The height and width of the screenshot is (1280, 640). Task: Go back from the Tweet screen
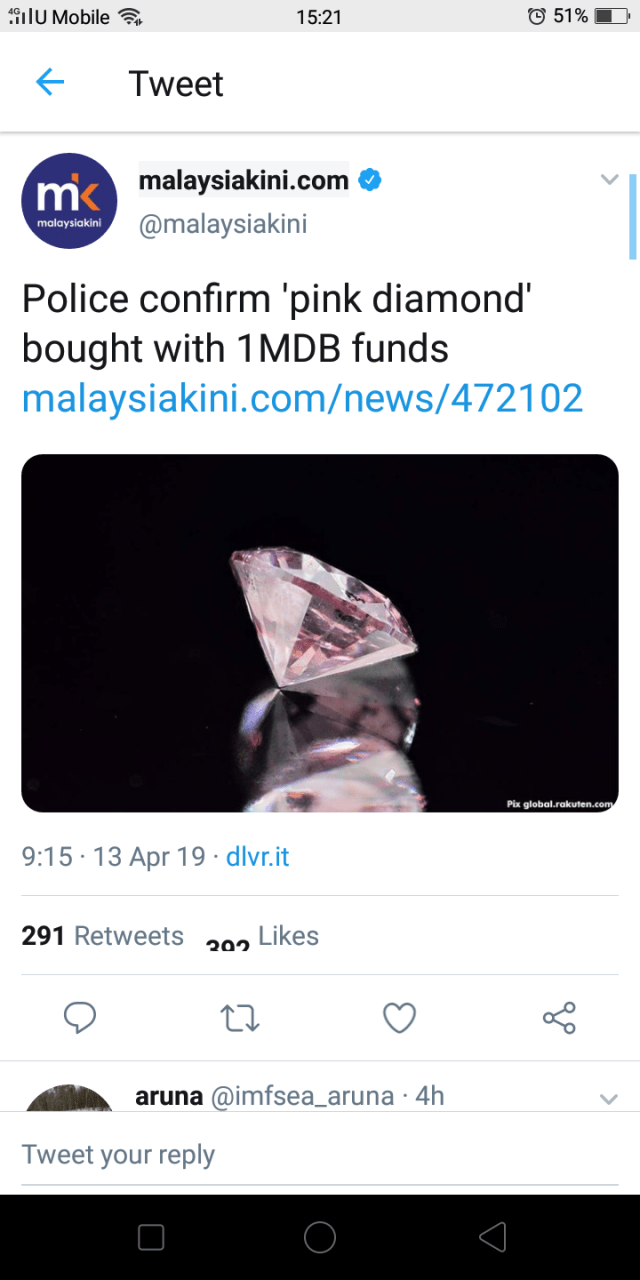(x=49, y=83)
